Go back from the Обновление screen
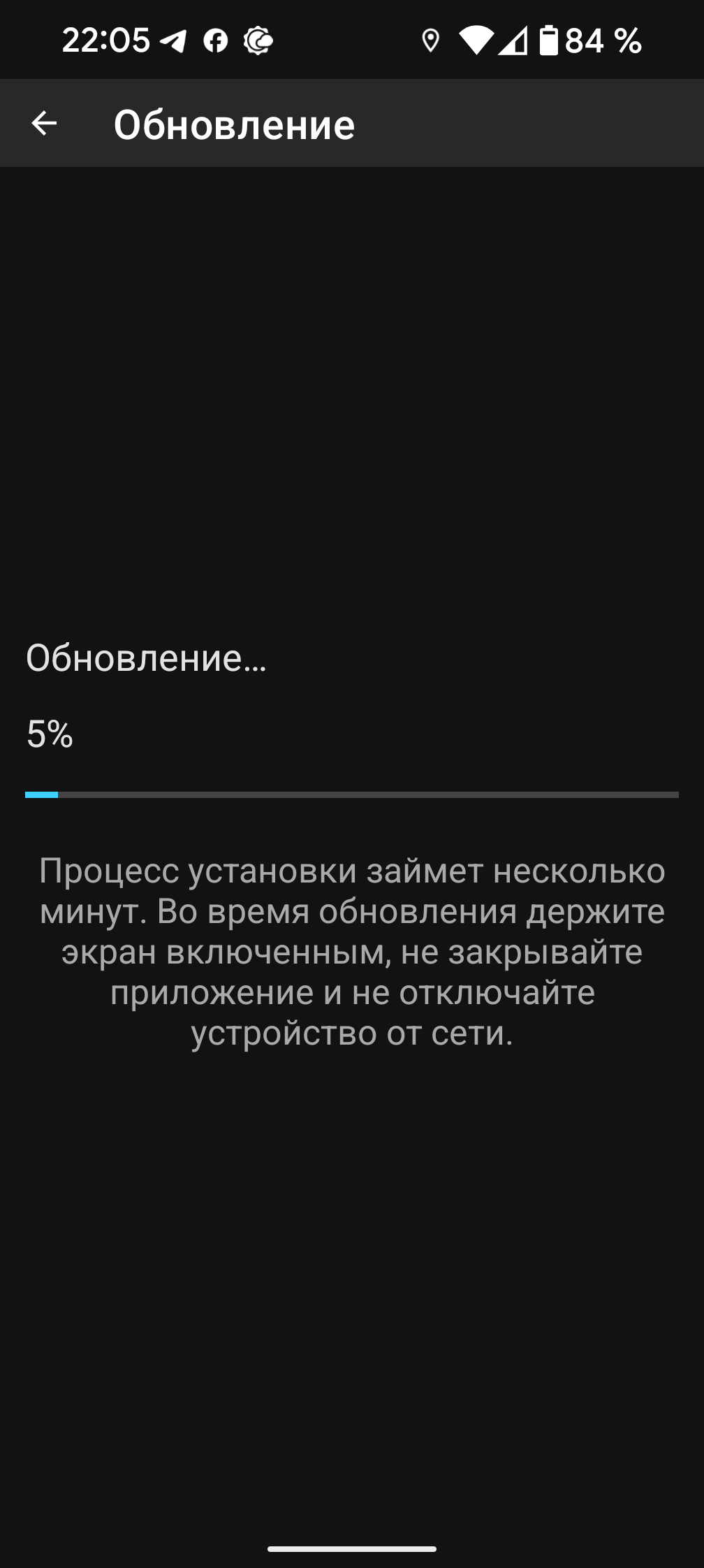 44,124
